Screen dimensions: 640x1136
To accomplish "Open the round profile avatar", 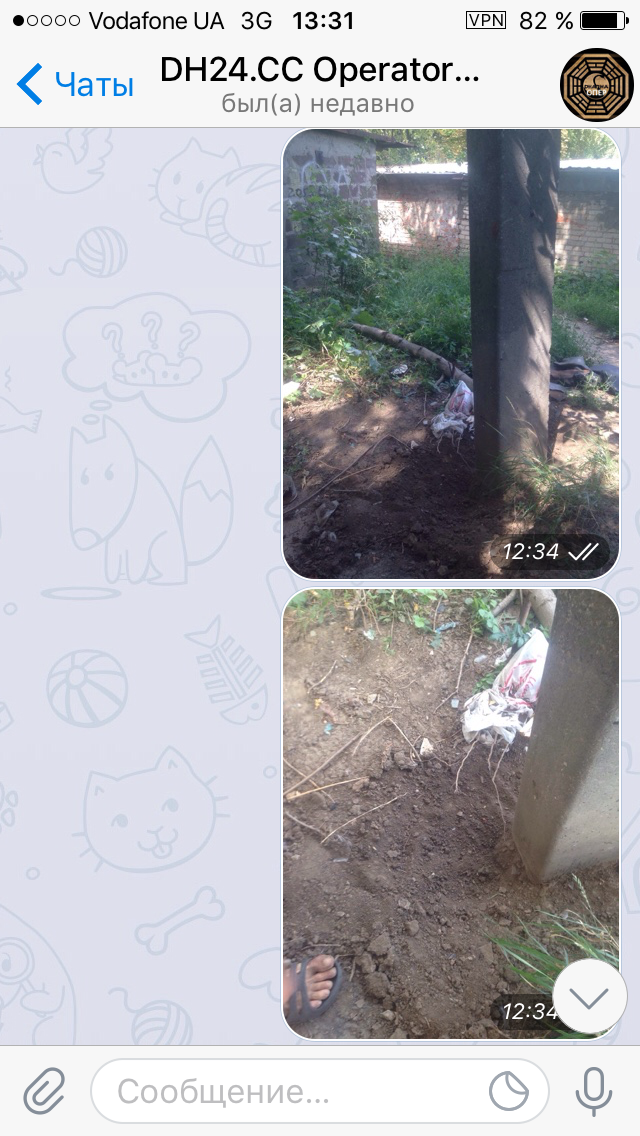I will coord(597,85).
